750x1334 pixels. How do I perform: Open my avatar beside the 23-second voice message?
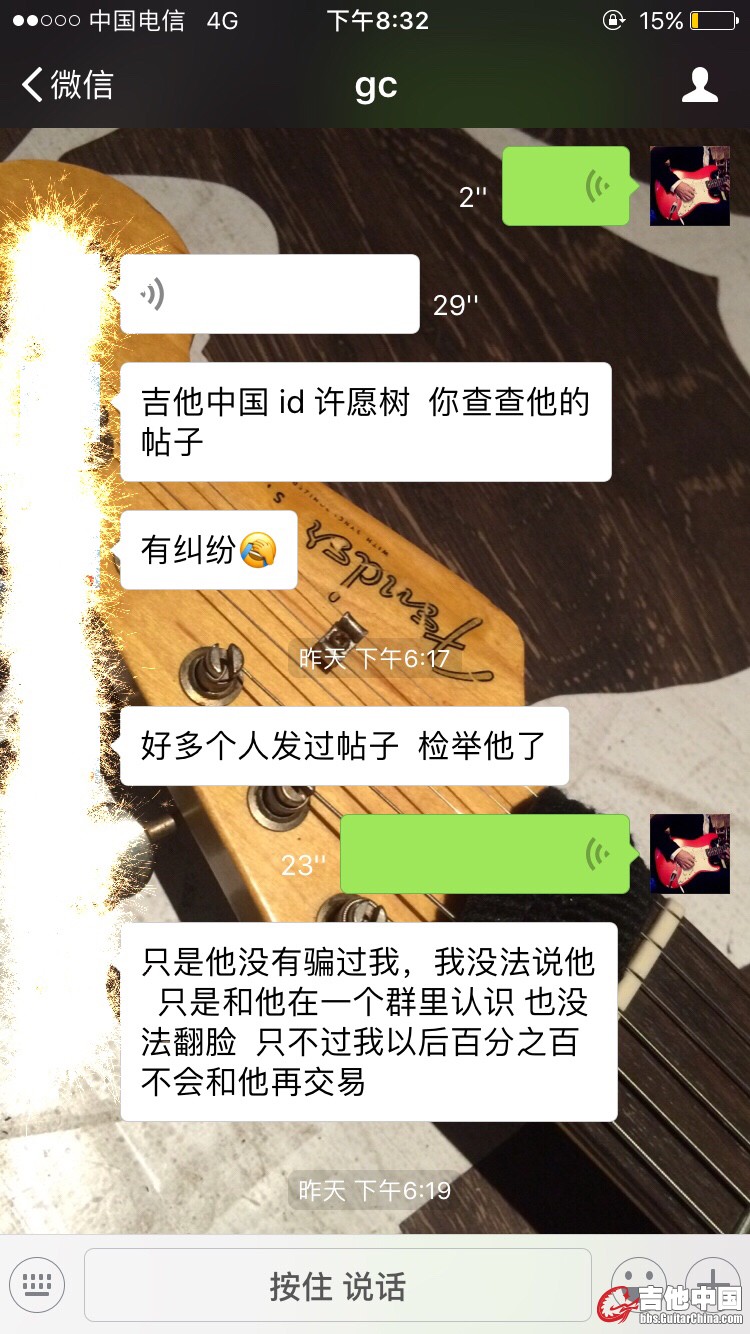tap(690, 853)
